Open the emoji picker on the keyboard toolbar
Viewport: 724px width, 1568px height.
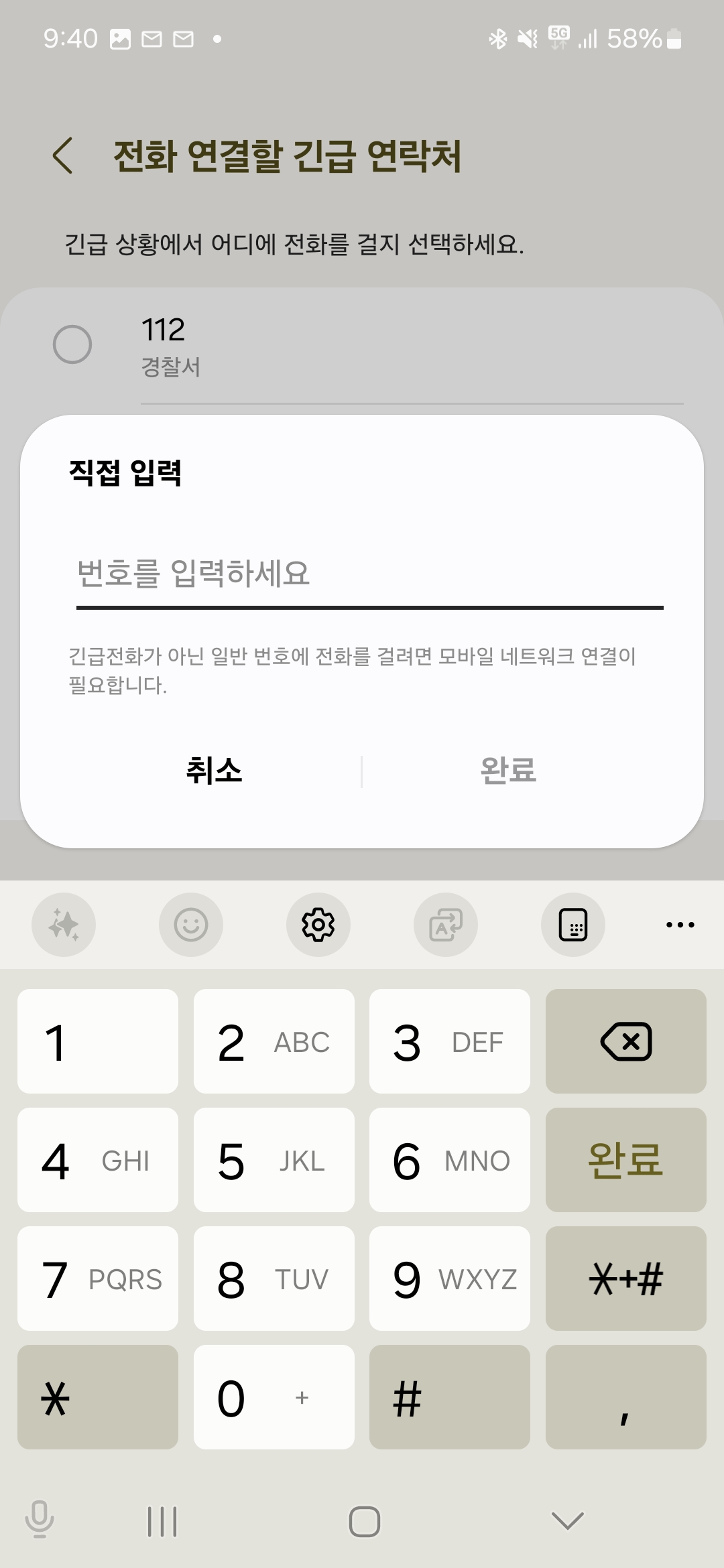(191, 924)
